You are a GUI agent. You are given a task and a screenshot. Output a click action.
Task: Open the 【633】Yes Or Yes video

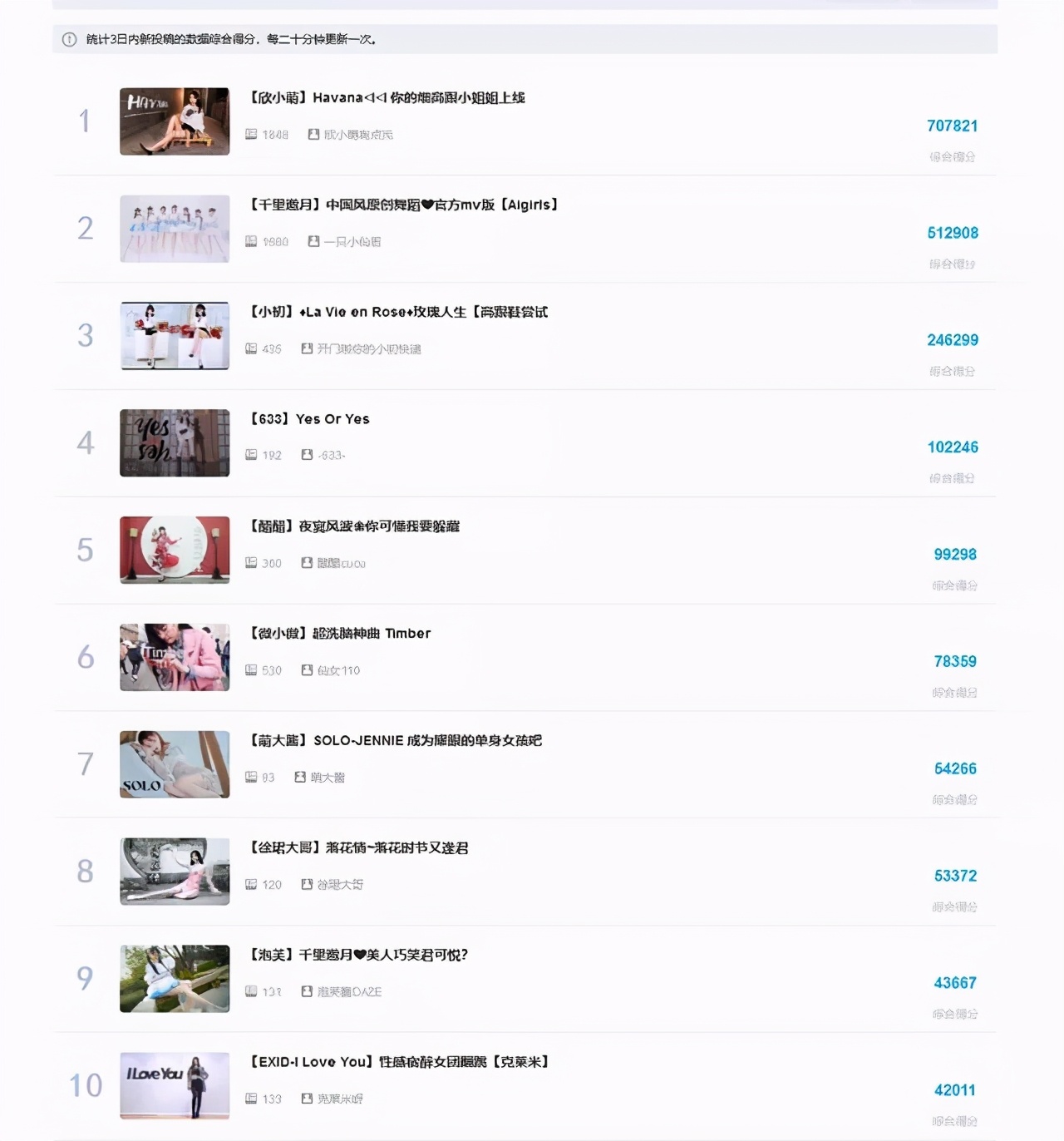coord(310,419)
